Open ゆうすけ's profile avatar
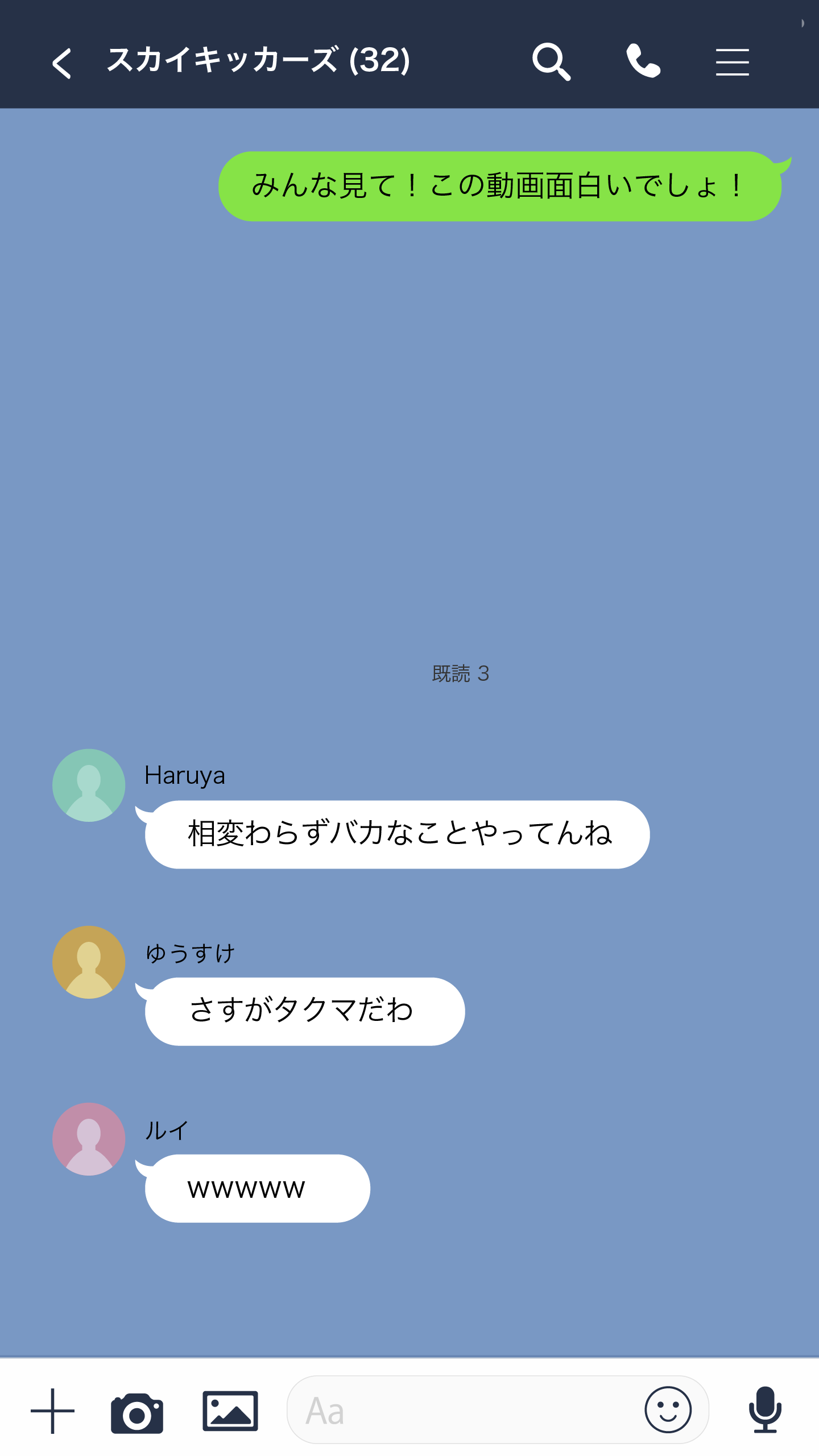Viewport: 819px width, 1456px height. click(89, 962)
